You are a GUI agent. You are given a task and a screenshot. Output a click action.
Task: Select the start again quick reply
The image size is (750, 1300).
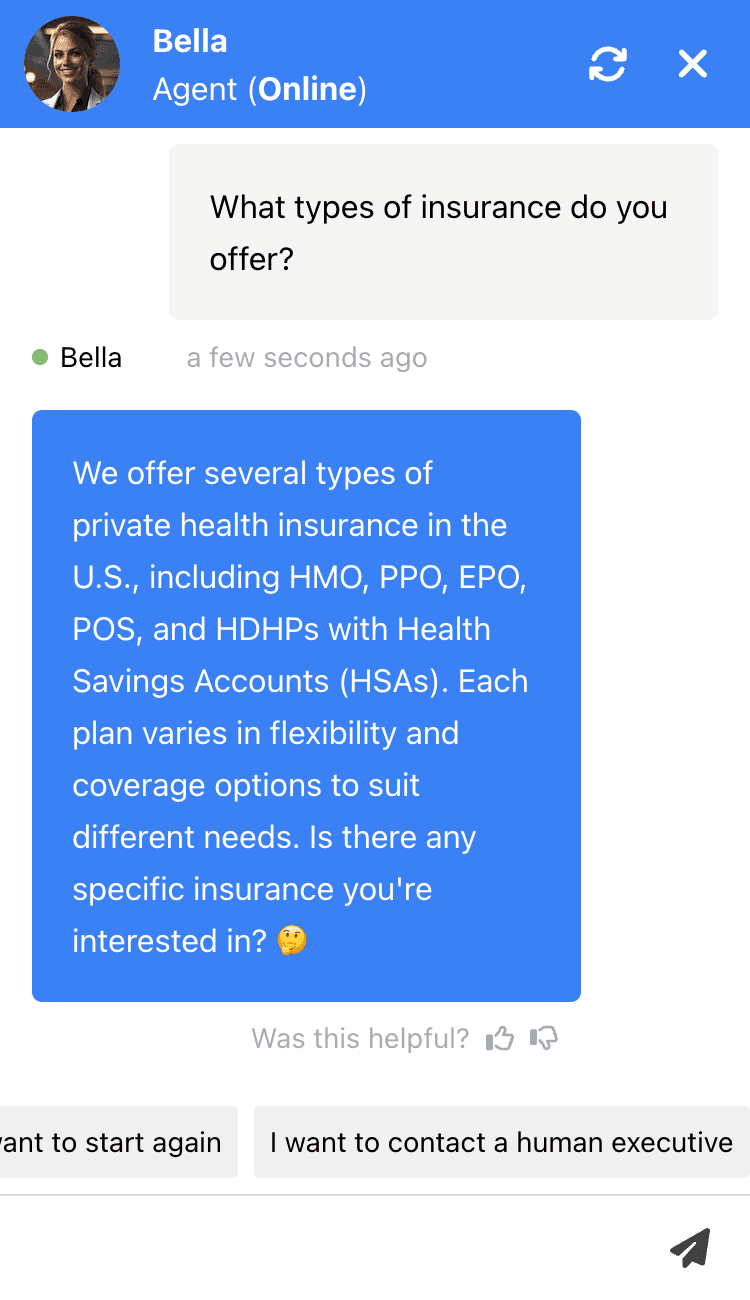point(115,1142)
